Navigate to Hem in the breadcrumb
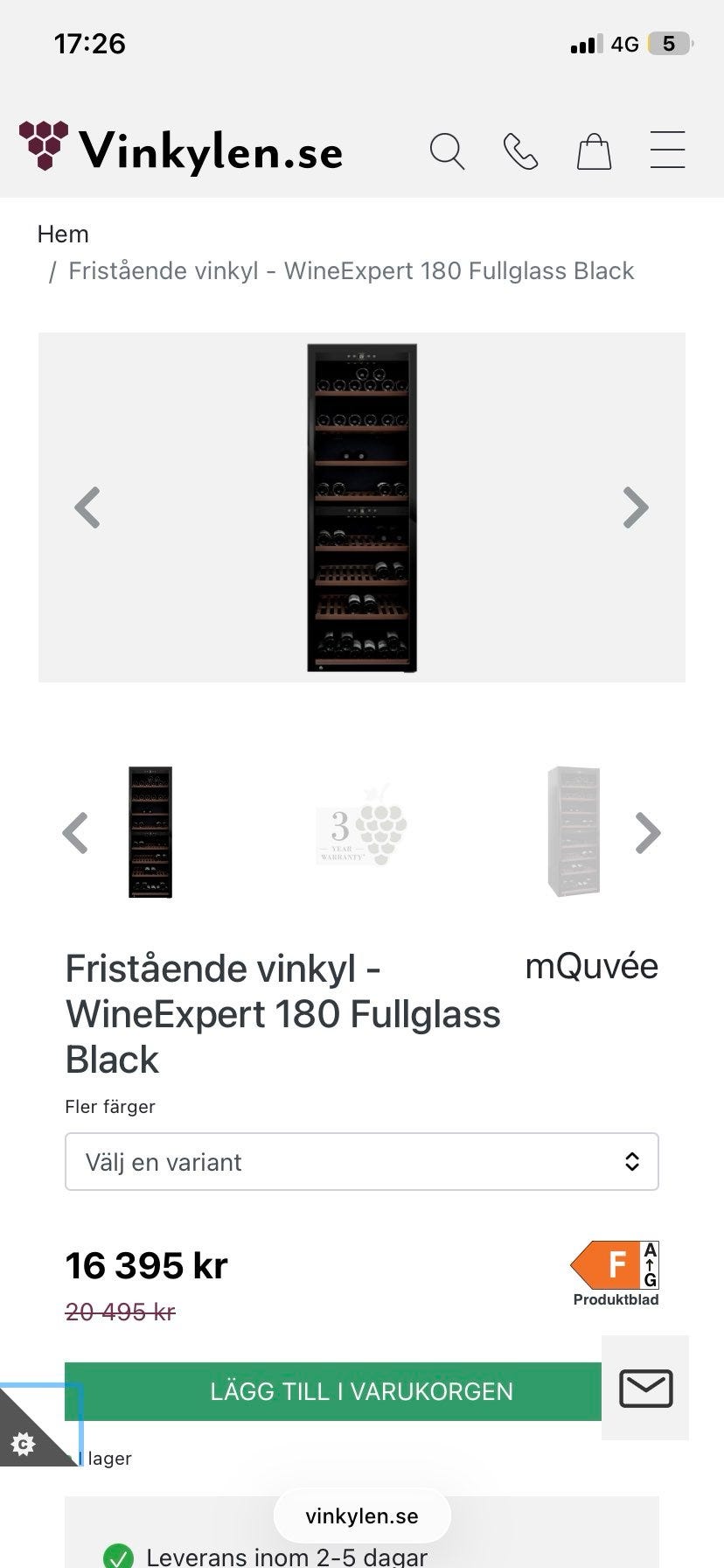The height and width of the screenshot is (1568, 724). coord(61,234)
